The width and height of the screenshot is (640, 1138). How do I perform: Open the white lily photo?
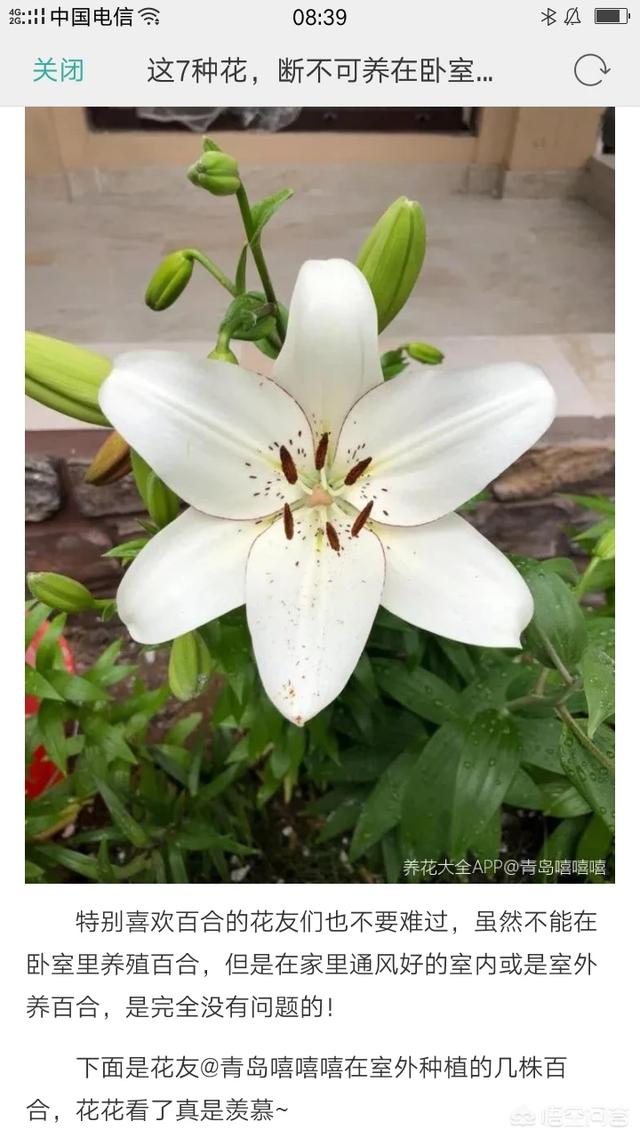tap(320, 495)
